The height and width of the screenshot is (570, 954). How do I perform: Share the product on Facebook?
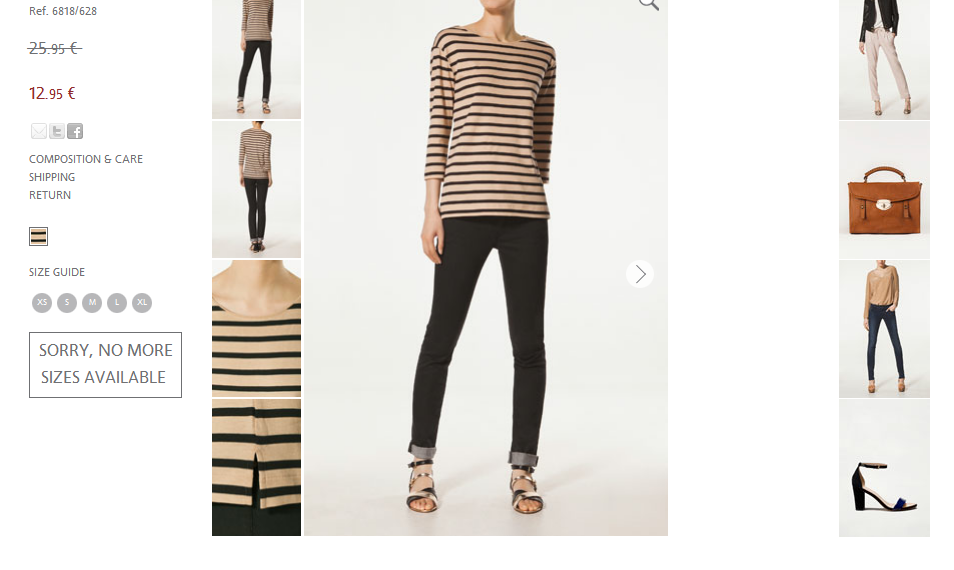click(x=75, y=131)
